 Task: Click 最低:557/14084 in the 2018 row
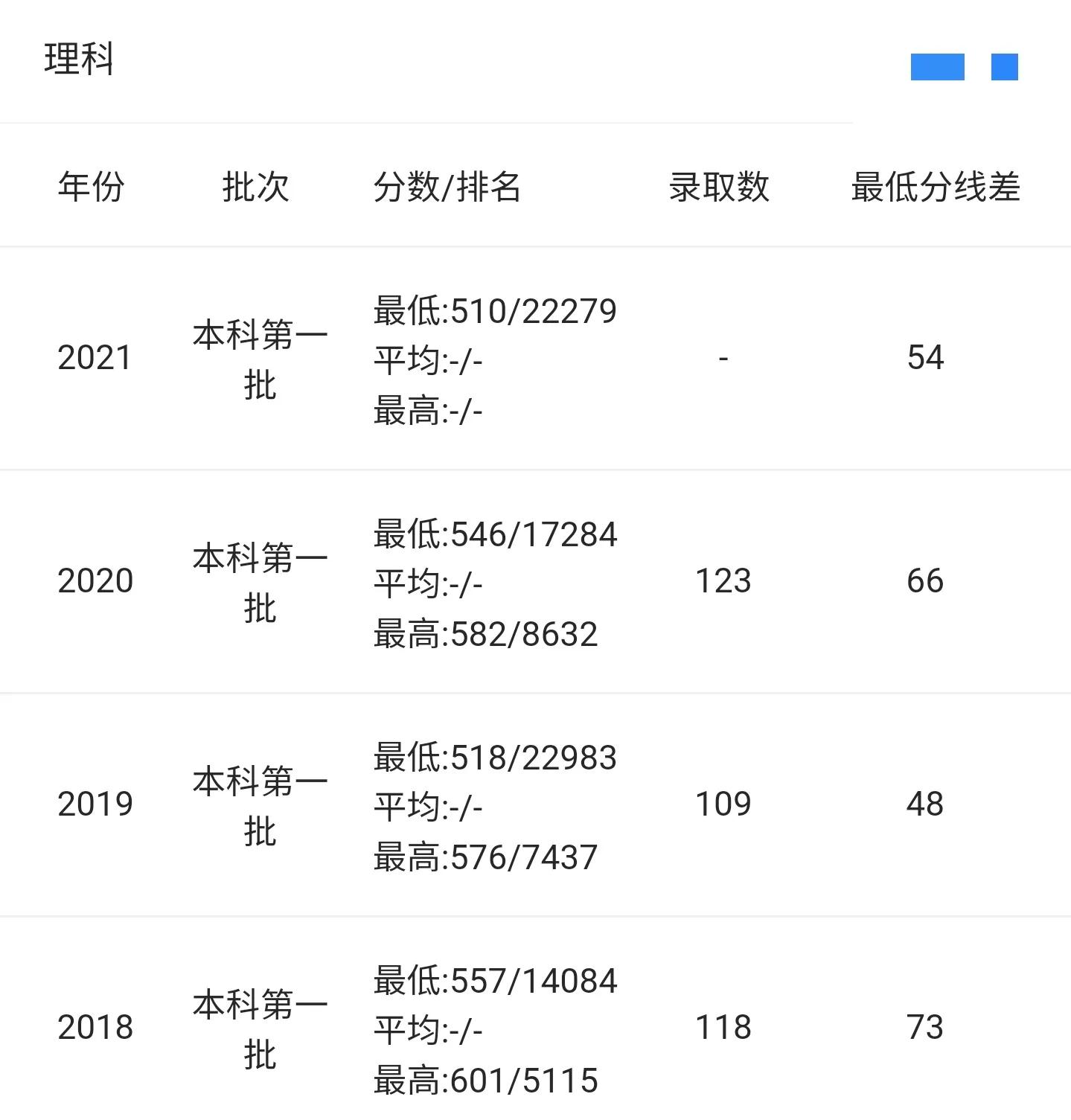click(495, 980)
